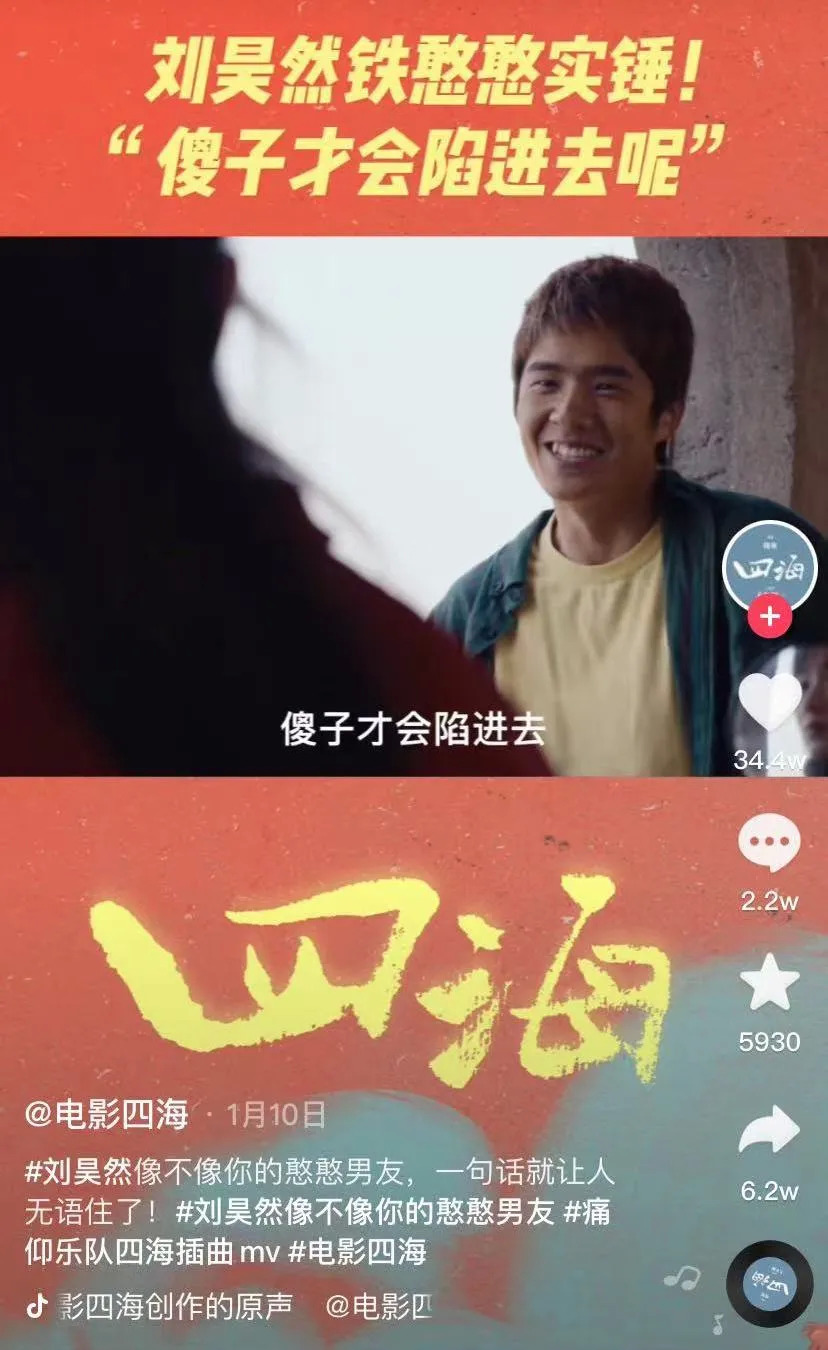Open the 四海 creator avatar profile
This screenshot has height=1350, width=828.
(768, 565)
